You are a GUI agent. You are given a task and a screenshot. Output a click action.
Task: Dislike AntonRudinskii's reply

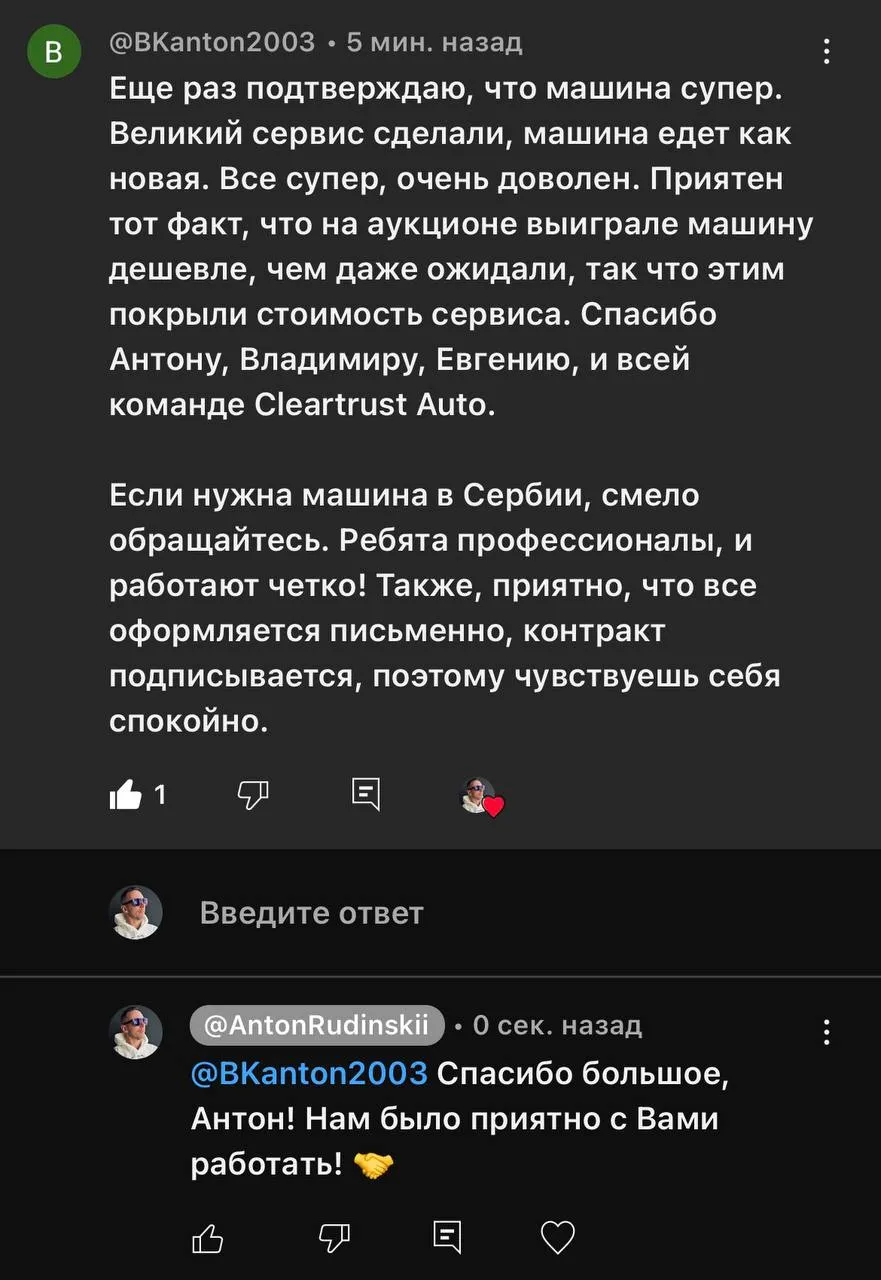pyautogui.click(x=334, y=1237)
